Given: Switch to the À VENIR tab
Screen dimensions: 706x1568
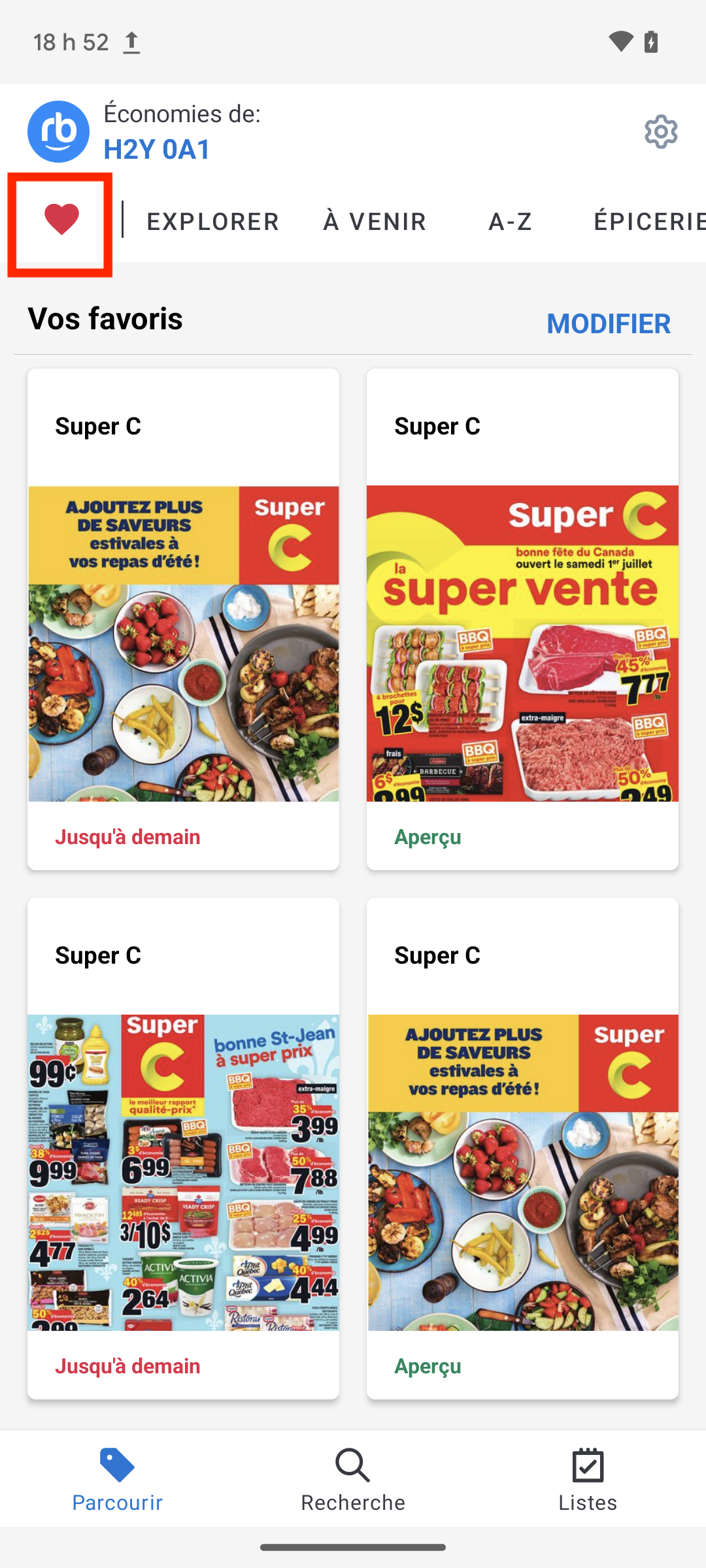Looking at the screenshot, I should (375, 221).
